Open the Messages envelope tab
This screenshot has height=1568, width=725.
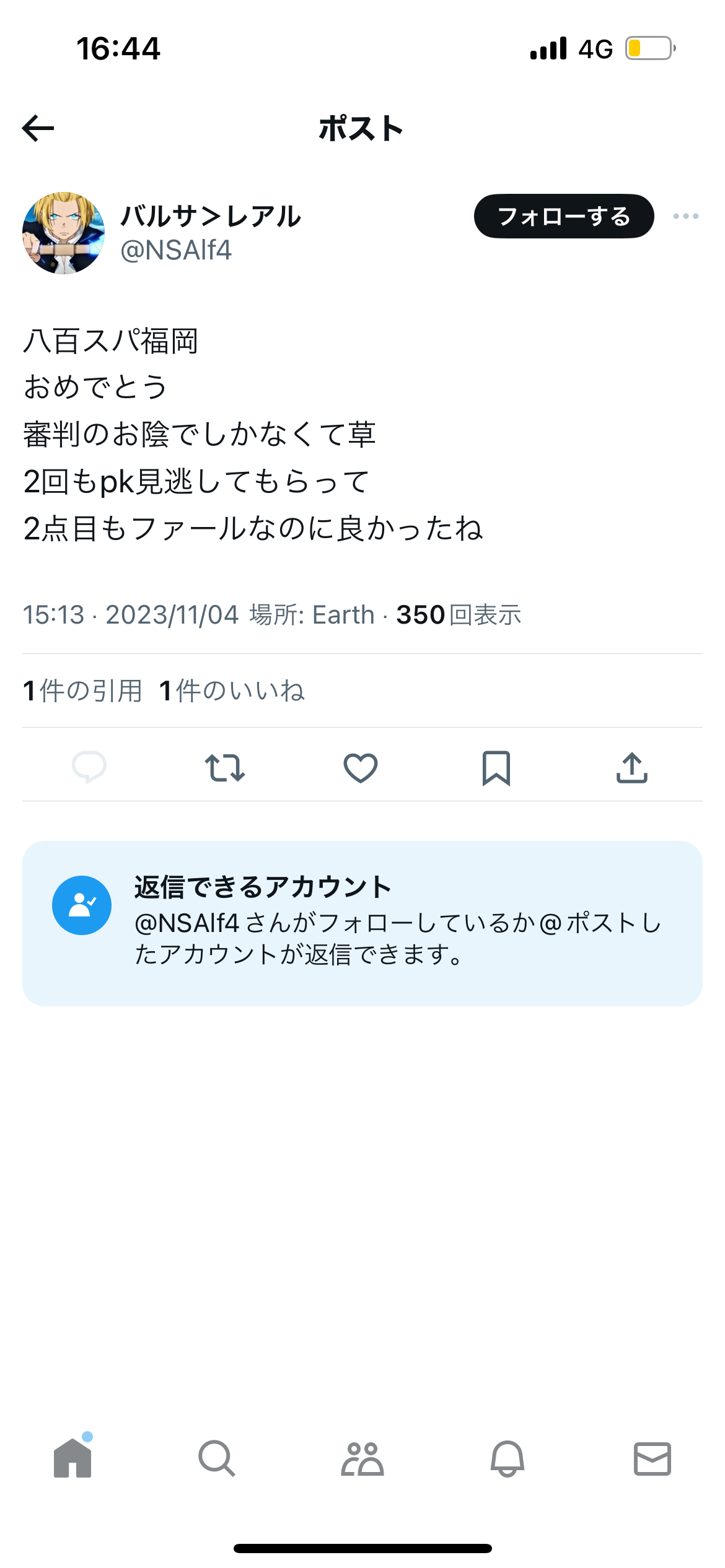pos(652,1458)
